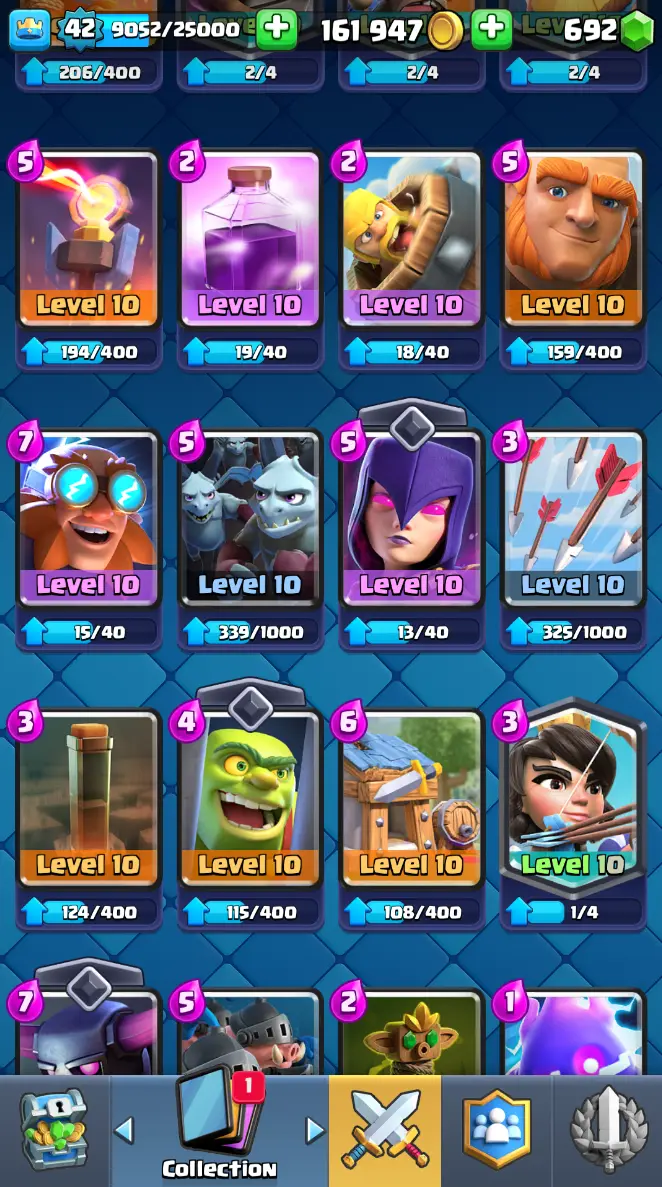Screen dimensions: 662x1187
Task: Select the Rage spell card
Action: click(x=249, y=240)
